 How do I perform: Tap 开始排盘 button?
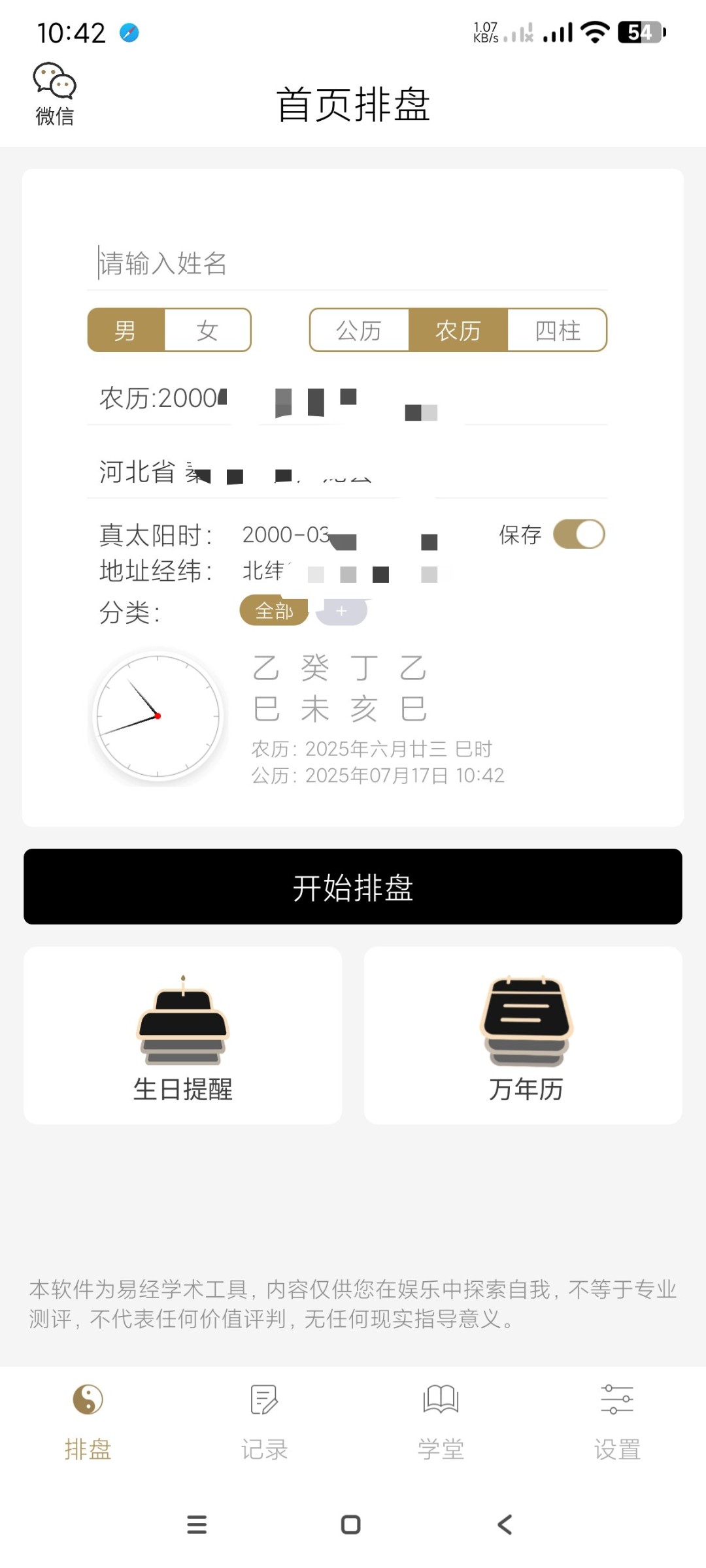coord(353,887)
